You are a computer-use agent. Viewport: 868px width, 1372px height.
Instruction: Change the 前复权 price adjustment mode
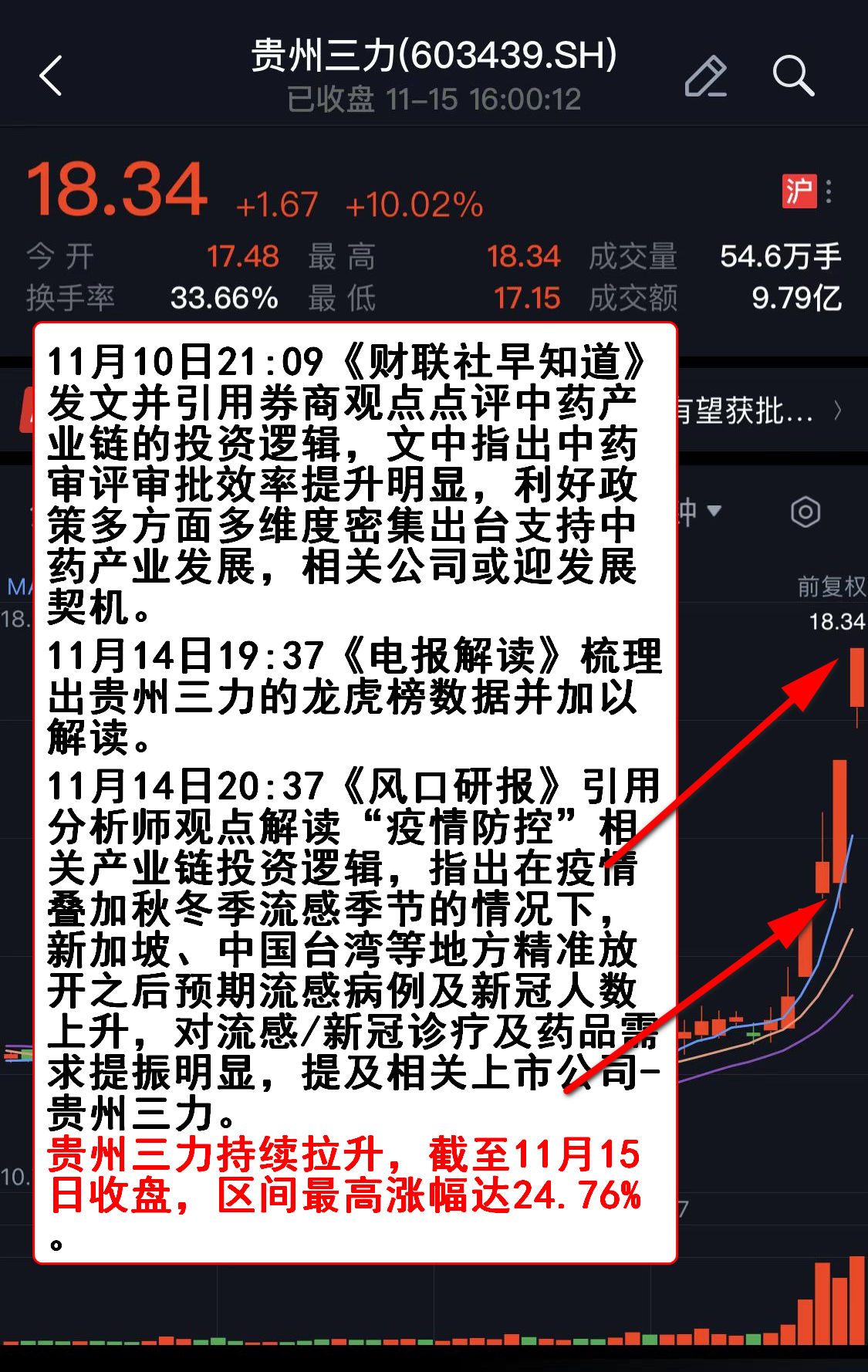point(830,586)
